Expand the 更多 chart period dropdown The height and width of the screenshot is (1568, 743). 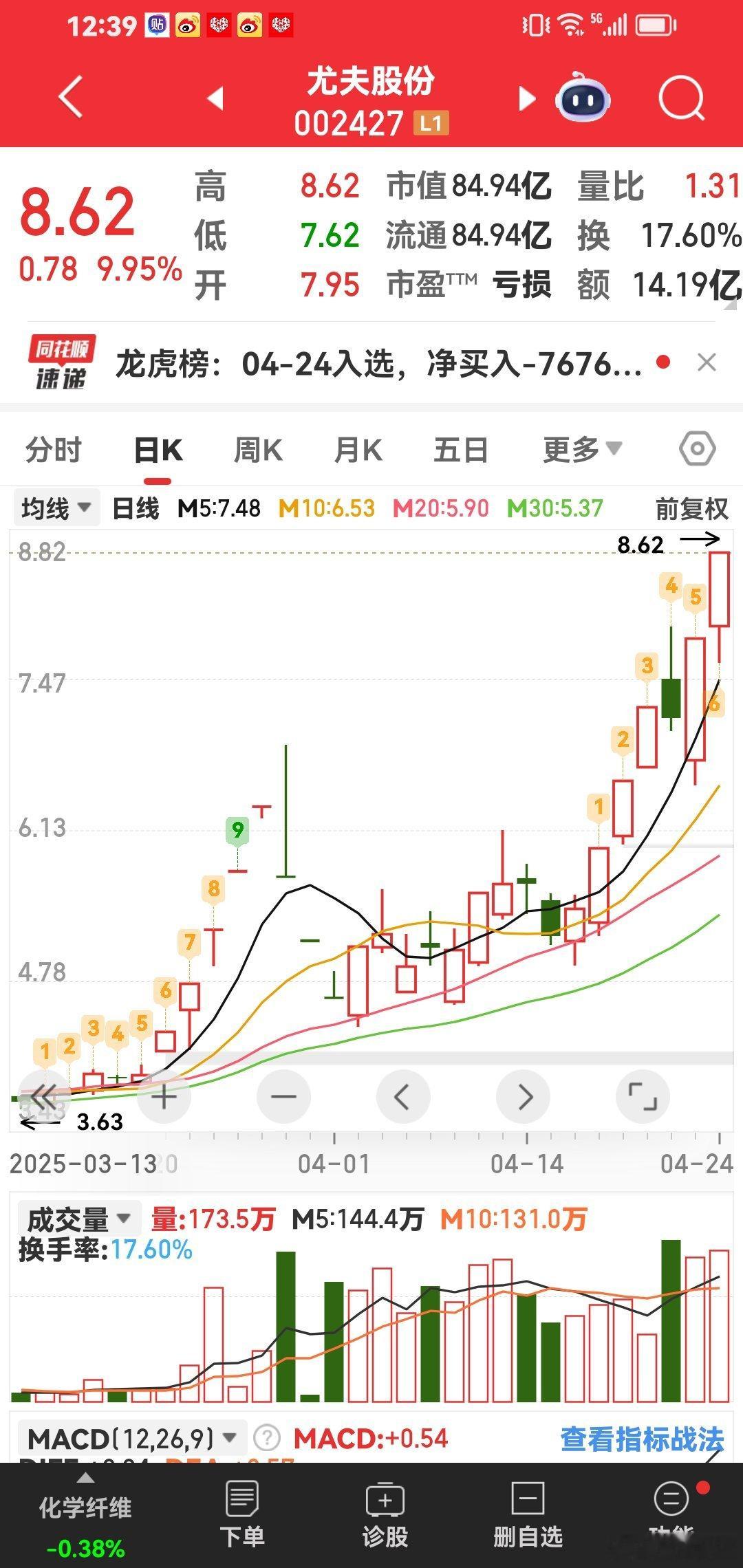581,450
